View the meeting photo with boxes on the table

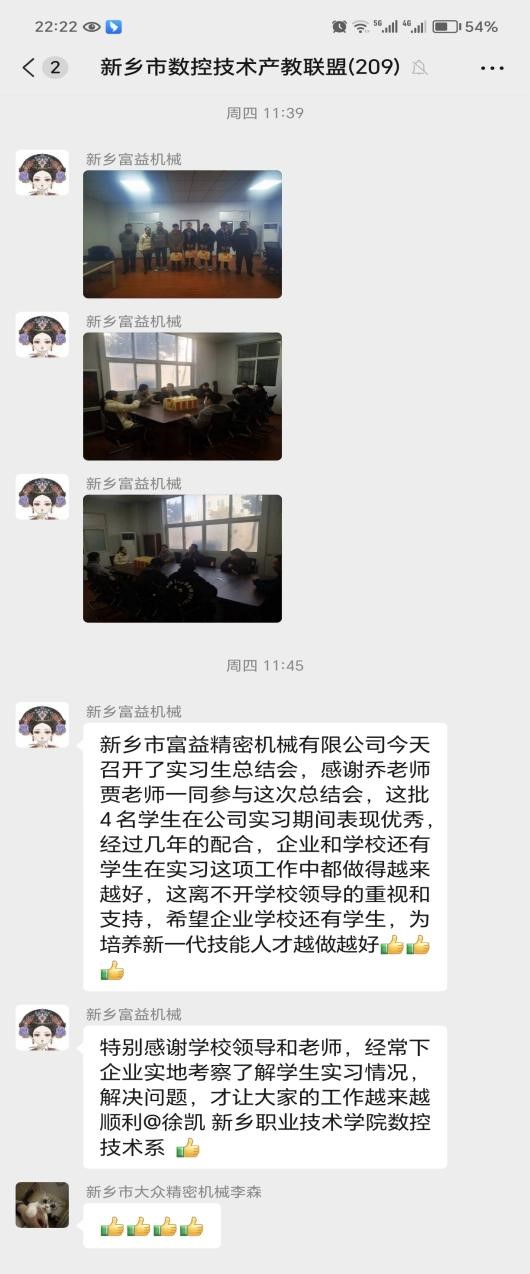pyautogui.click(x=182, y=396)
